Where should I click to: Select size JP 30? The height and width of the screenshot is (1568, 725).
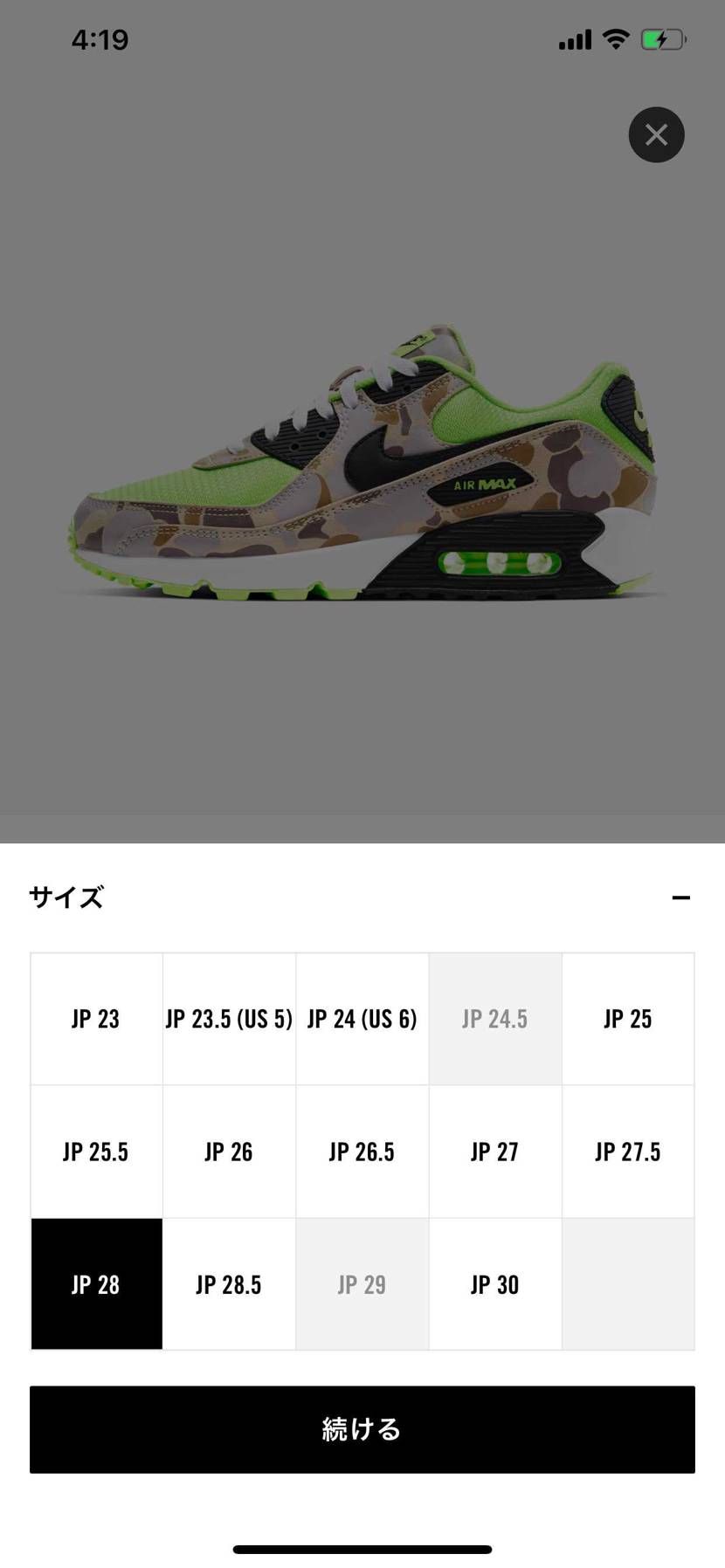click(495, 1284)
